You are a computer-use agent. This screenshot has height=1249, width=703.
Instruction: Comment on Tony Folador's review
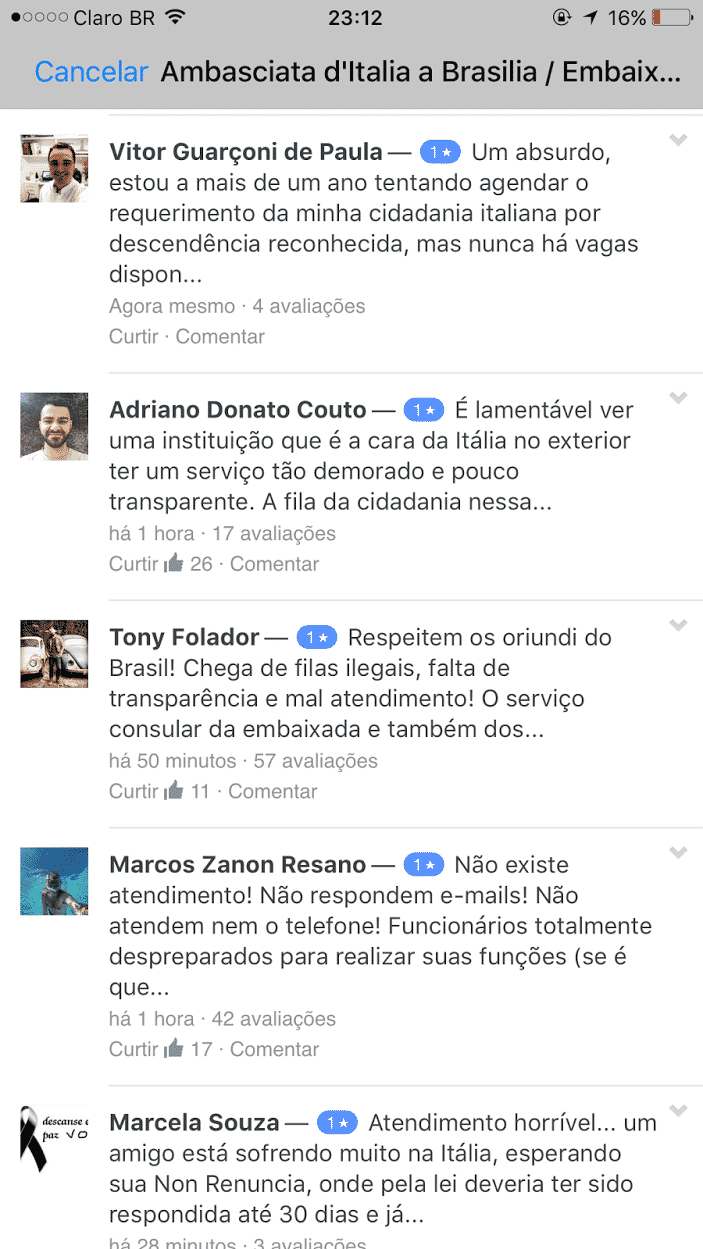coord(273,791)
